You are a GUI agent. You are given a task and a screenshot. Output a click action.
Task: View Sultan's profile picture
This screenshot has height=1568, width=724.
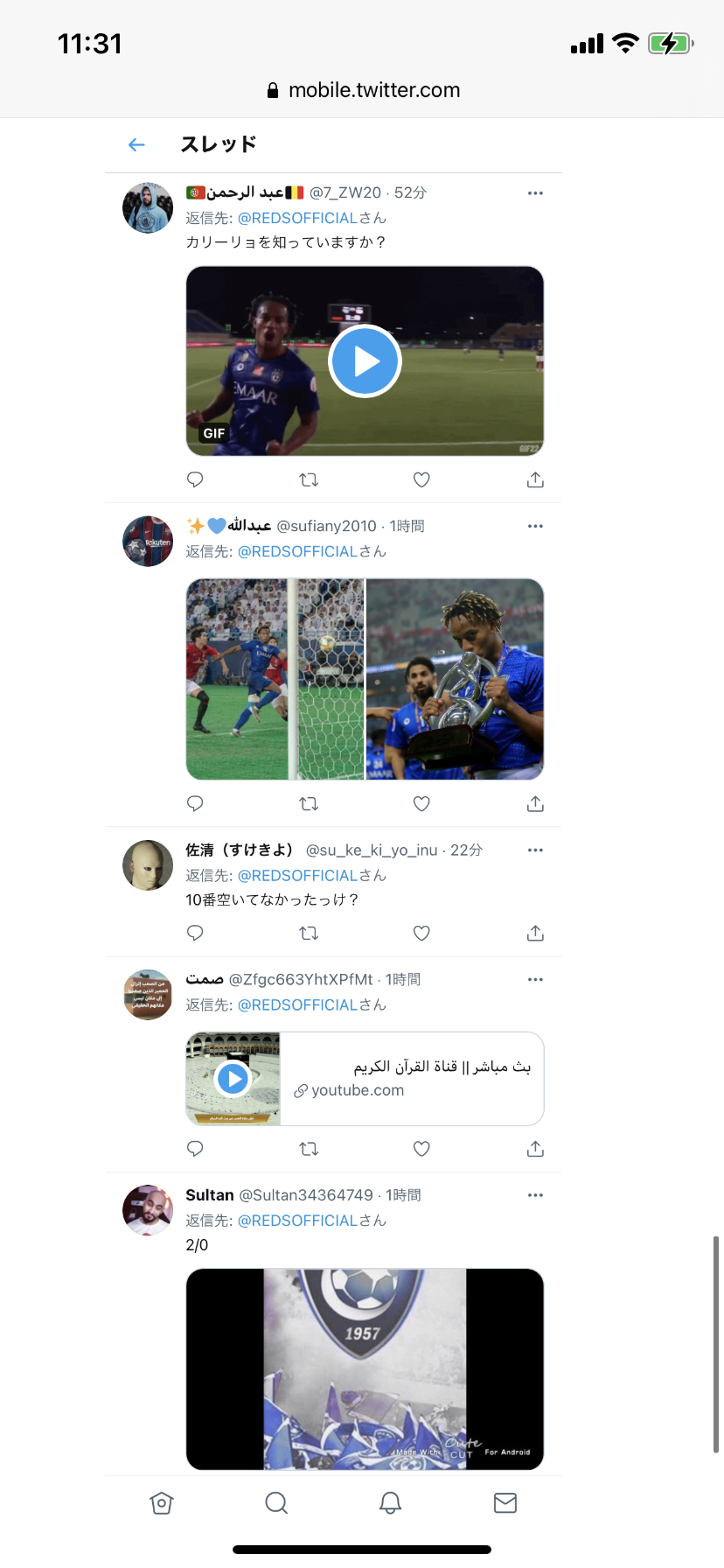point(148,1210)
